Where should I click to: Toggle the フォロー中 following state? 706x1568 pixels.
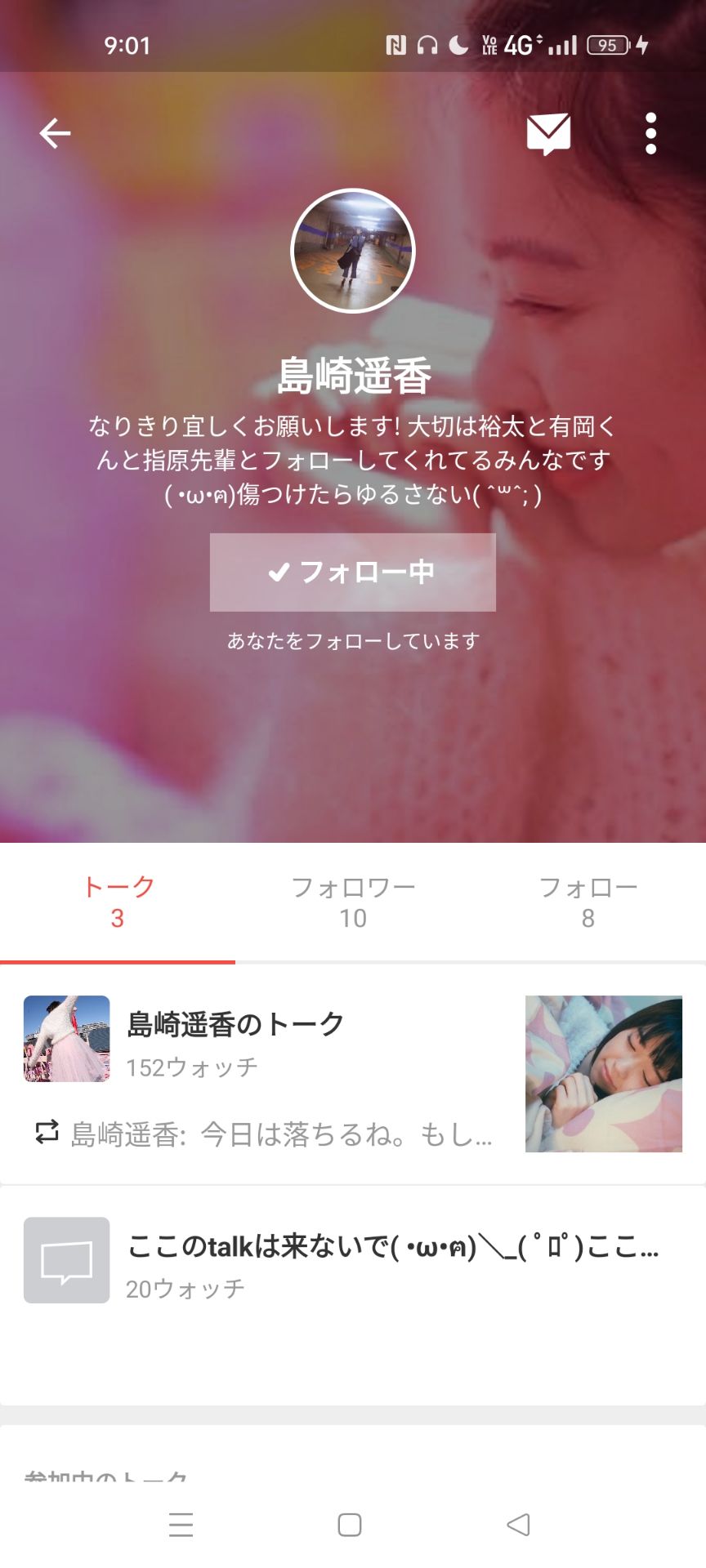(353, 572)
